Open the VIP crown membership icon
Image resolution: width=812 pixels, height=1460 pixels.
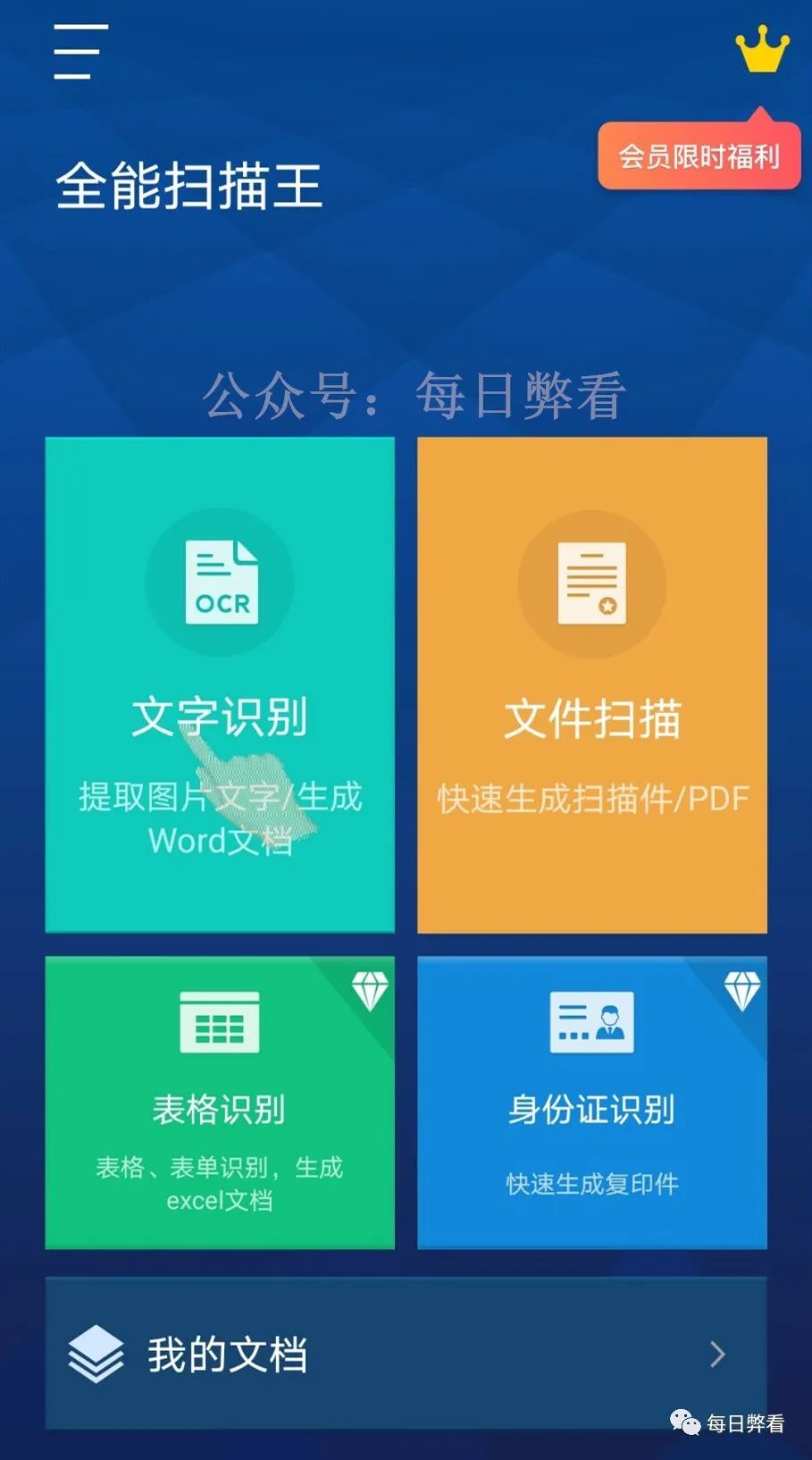[x=762, y=51]
